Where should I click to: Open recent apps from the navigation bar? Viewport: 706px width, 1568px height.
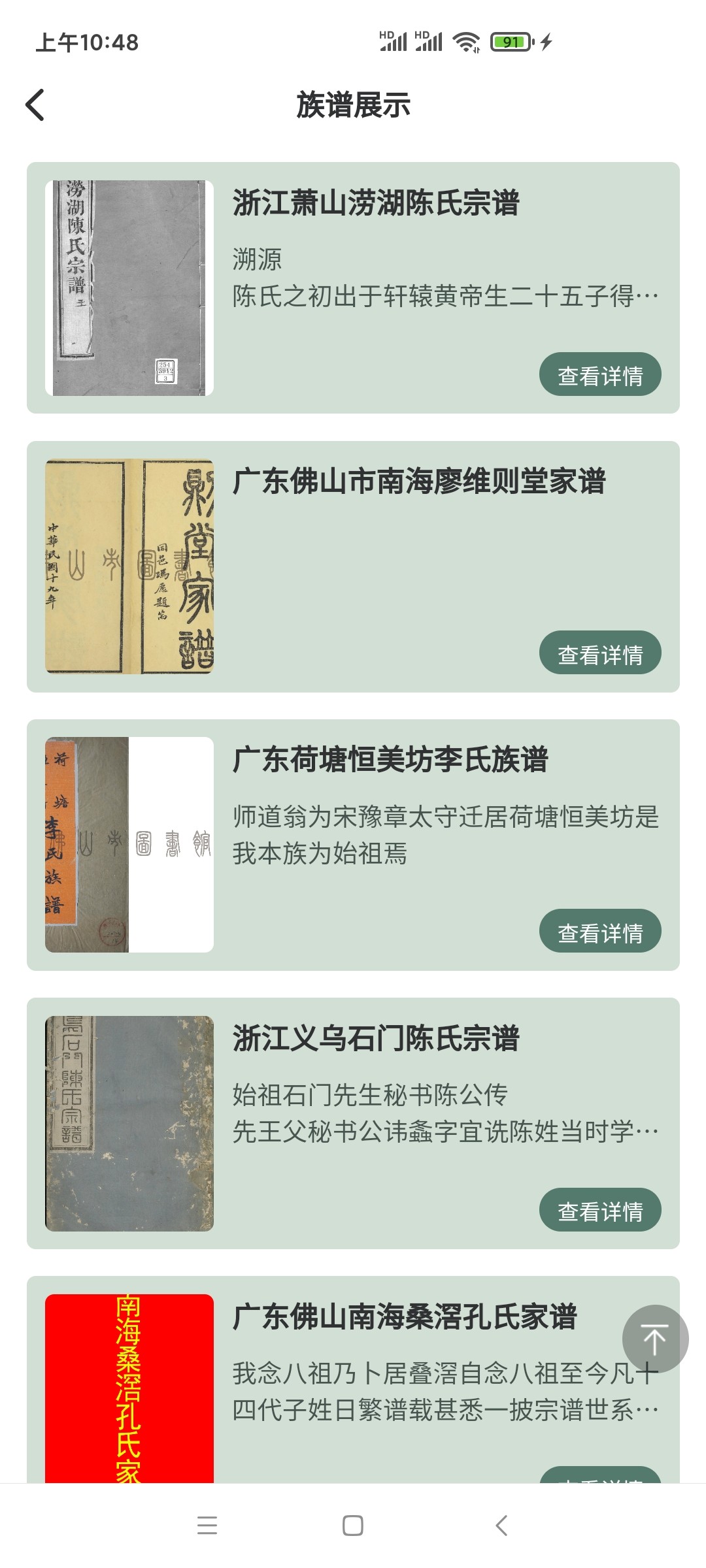point(207,1526)
